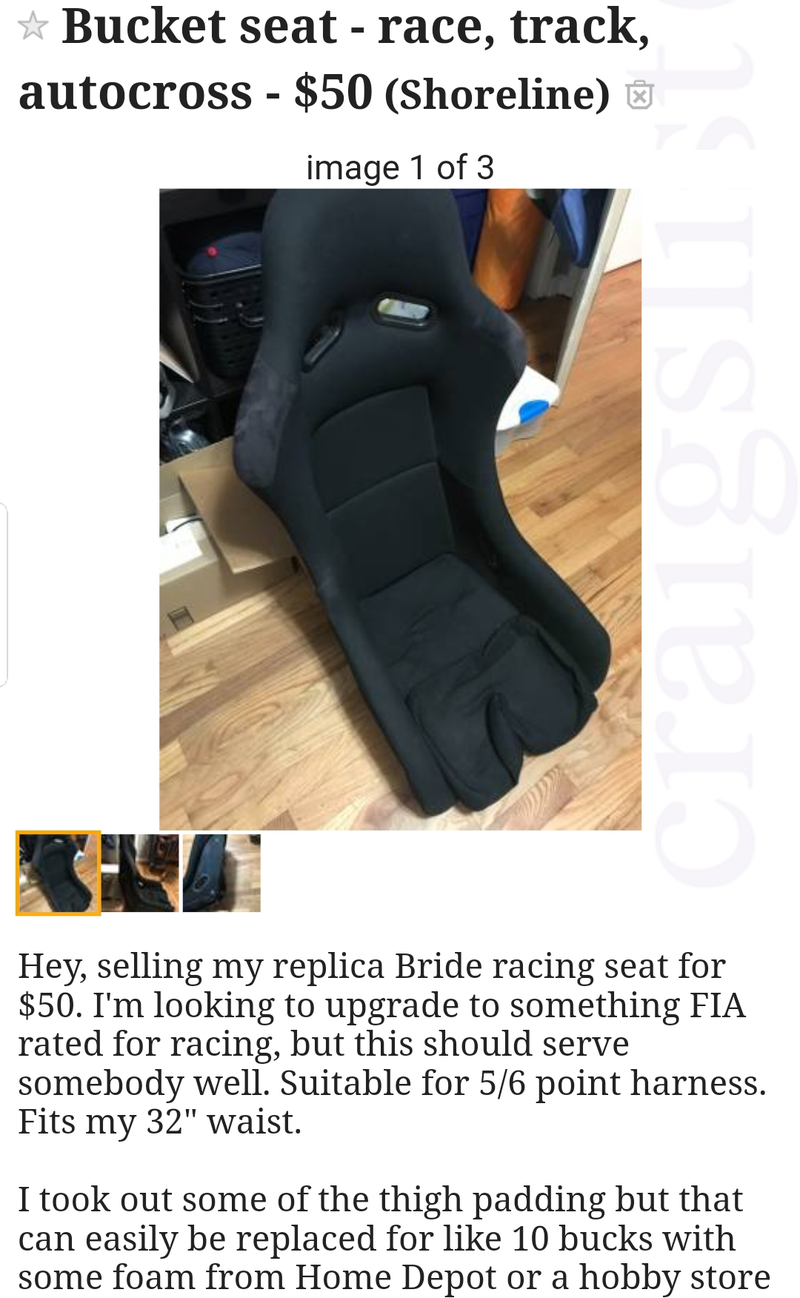This screenshot has height=1298, width=800.
Task: Select the first image thumbnail
Action: coord(58,873)
